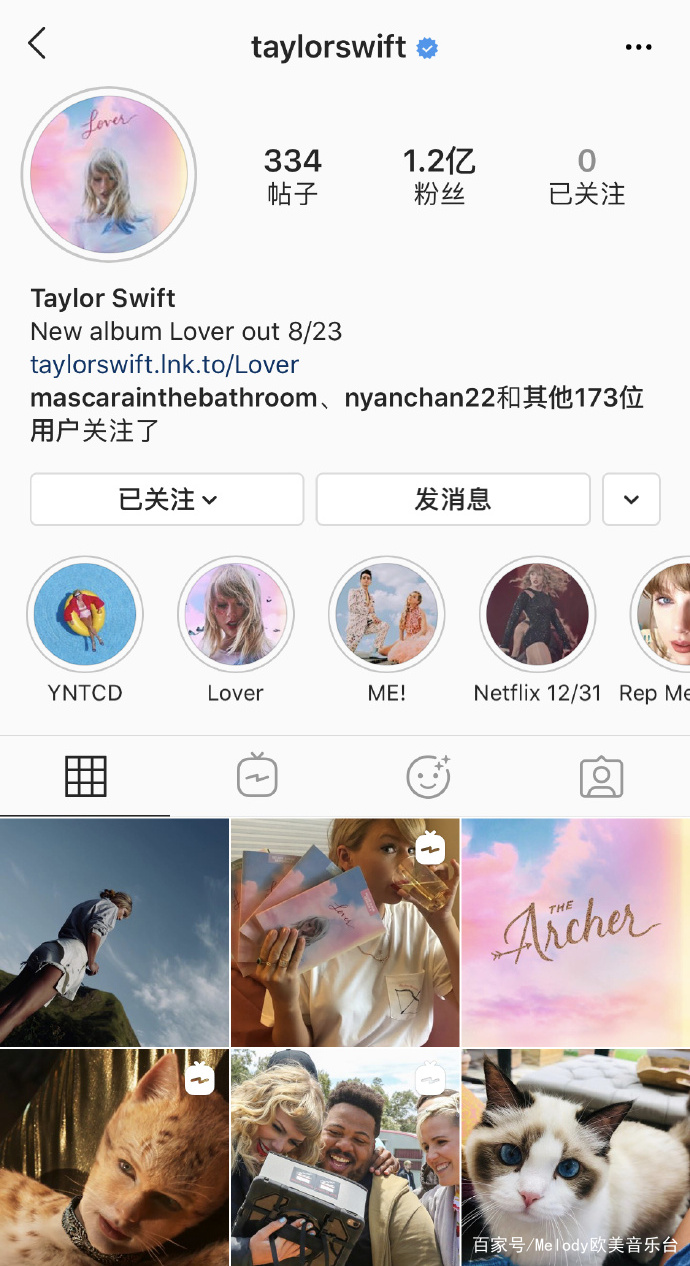This screenshot has width=690, height=1266.
Task: Open the Lover story highlight
Action: [x=235, y=615]
